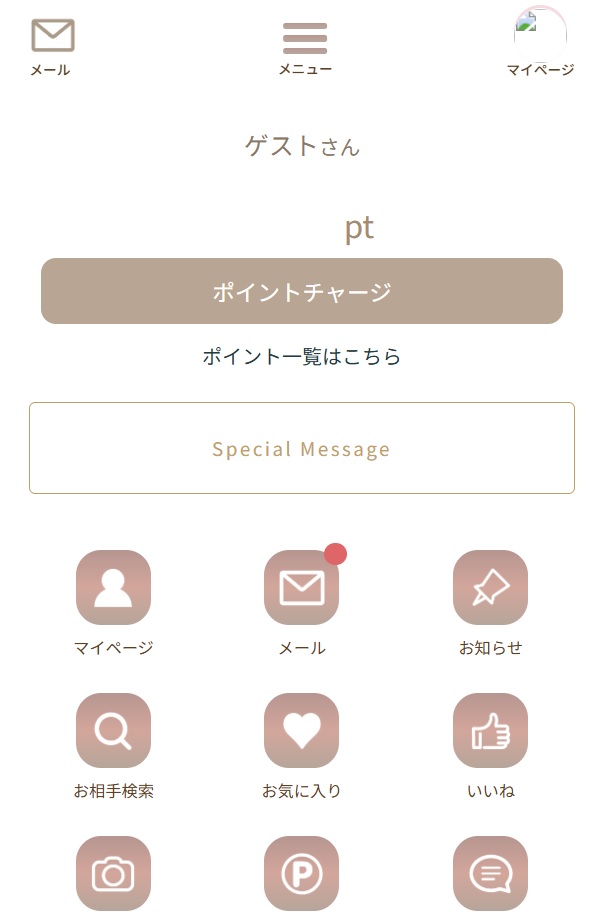Tap the circled P point icon
The image size is (605, 920).
(302, 873)
